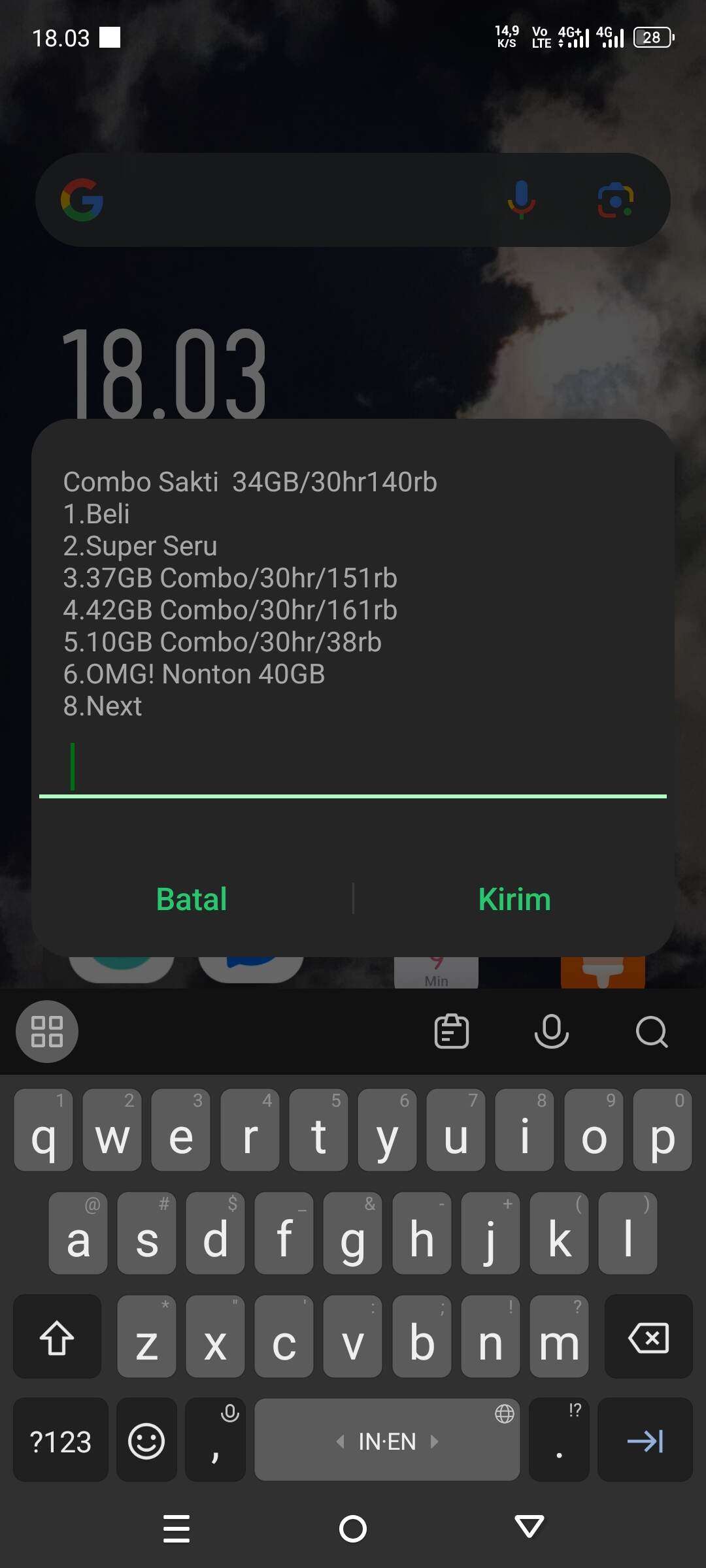Tap the backspace key
The height and width of the screenshot is (1568, 706).
(x=648, y=1338)
